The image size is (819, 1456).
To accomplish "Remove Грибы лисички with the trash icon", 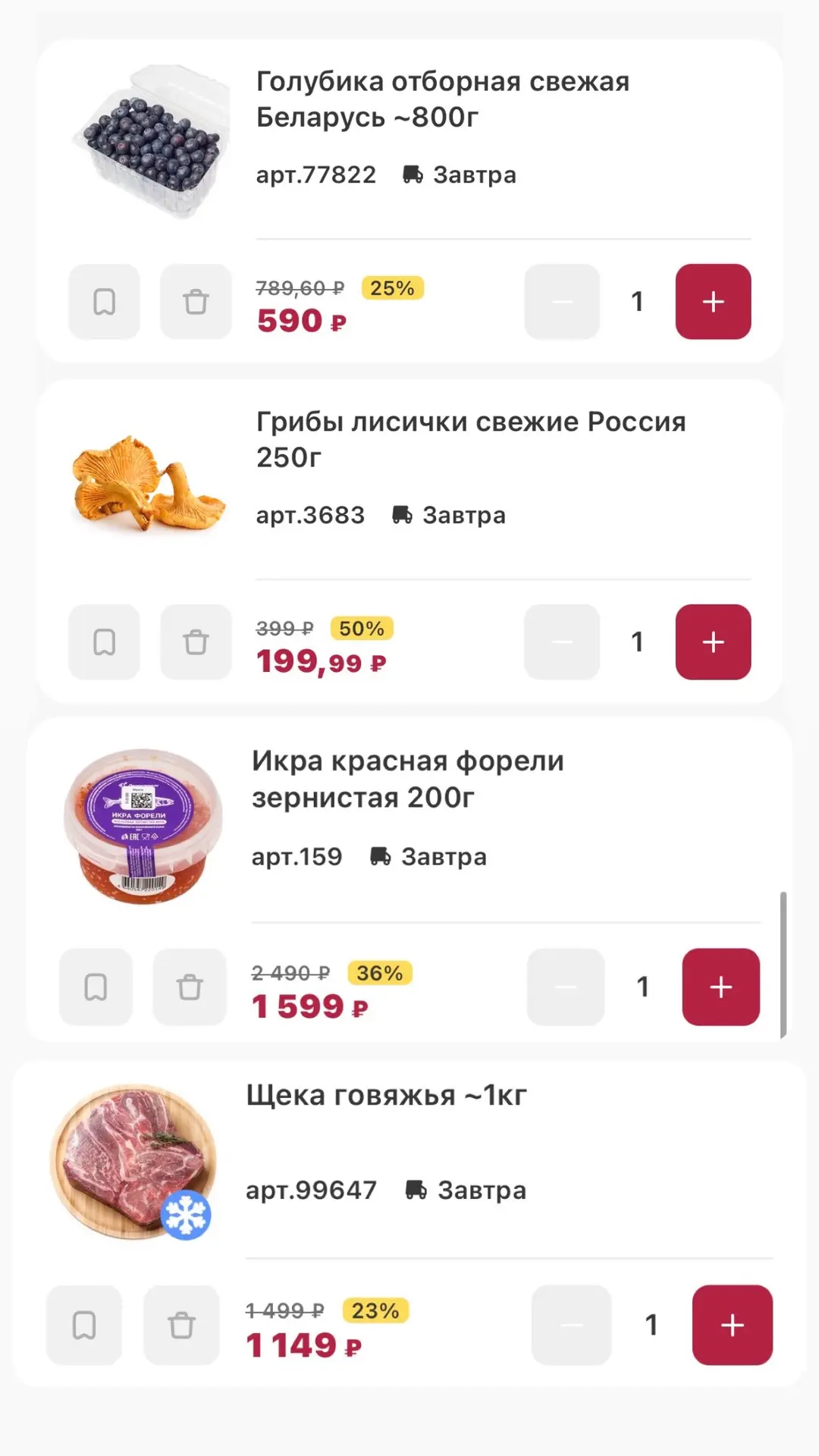I will (196, 642).
